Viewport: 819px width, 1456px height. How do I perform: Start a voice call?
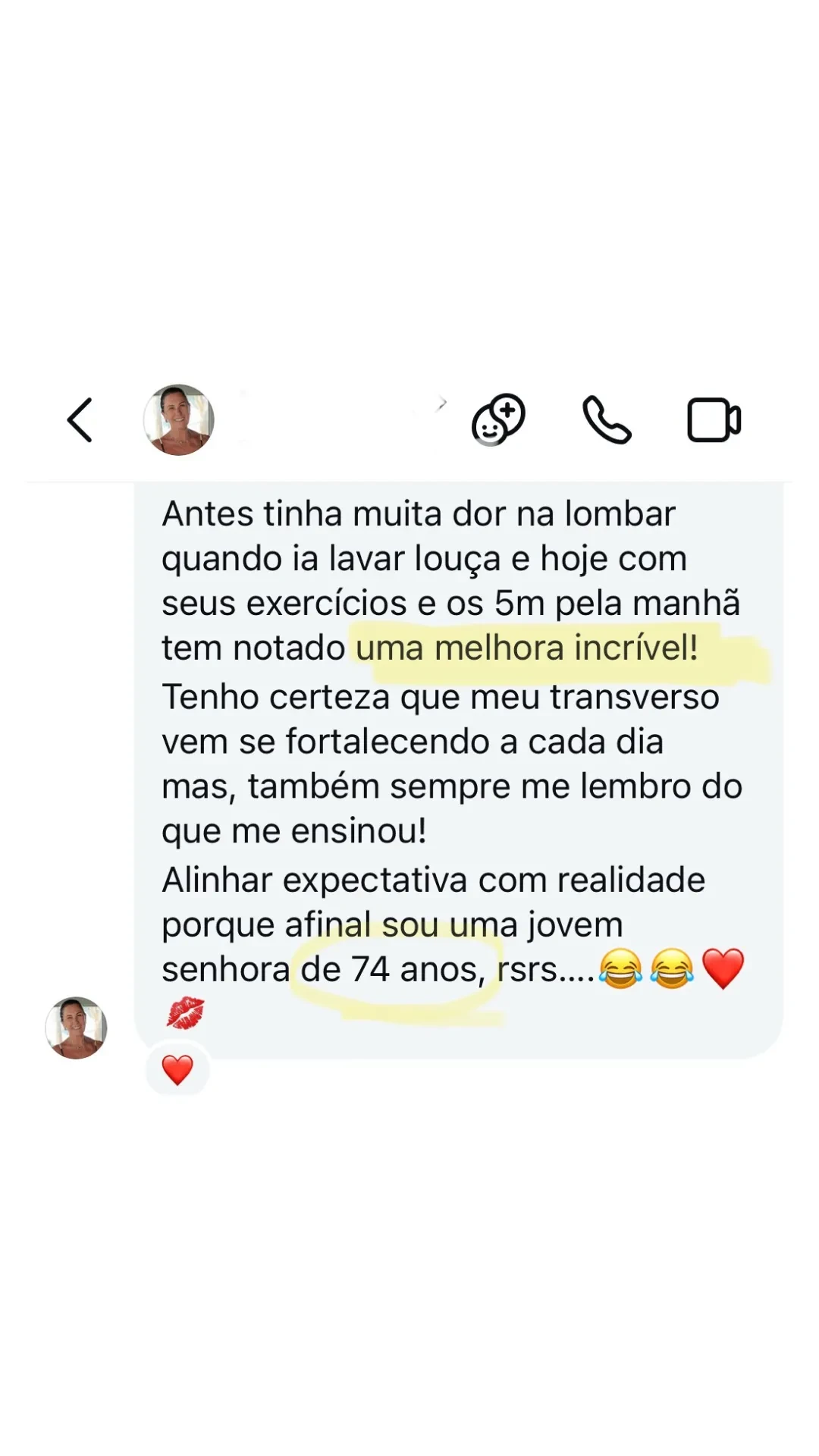coord(604,419)
